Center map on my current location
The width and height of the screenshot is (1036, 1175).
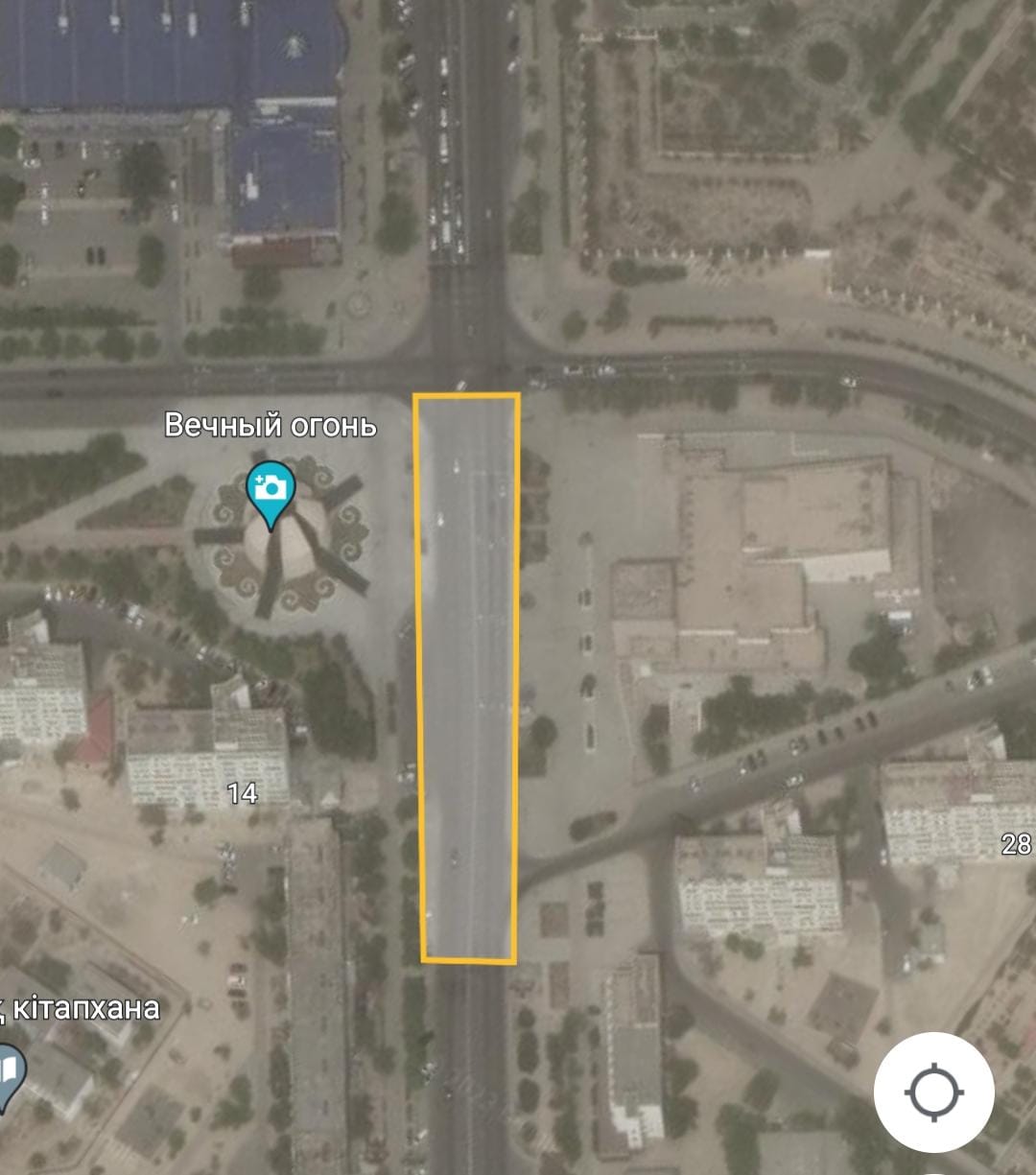click(x=933, y=1092)
